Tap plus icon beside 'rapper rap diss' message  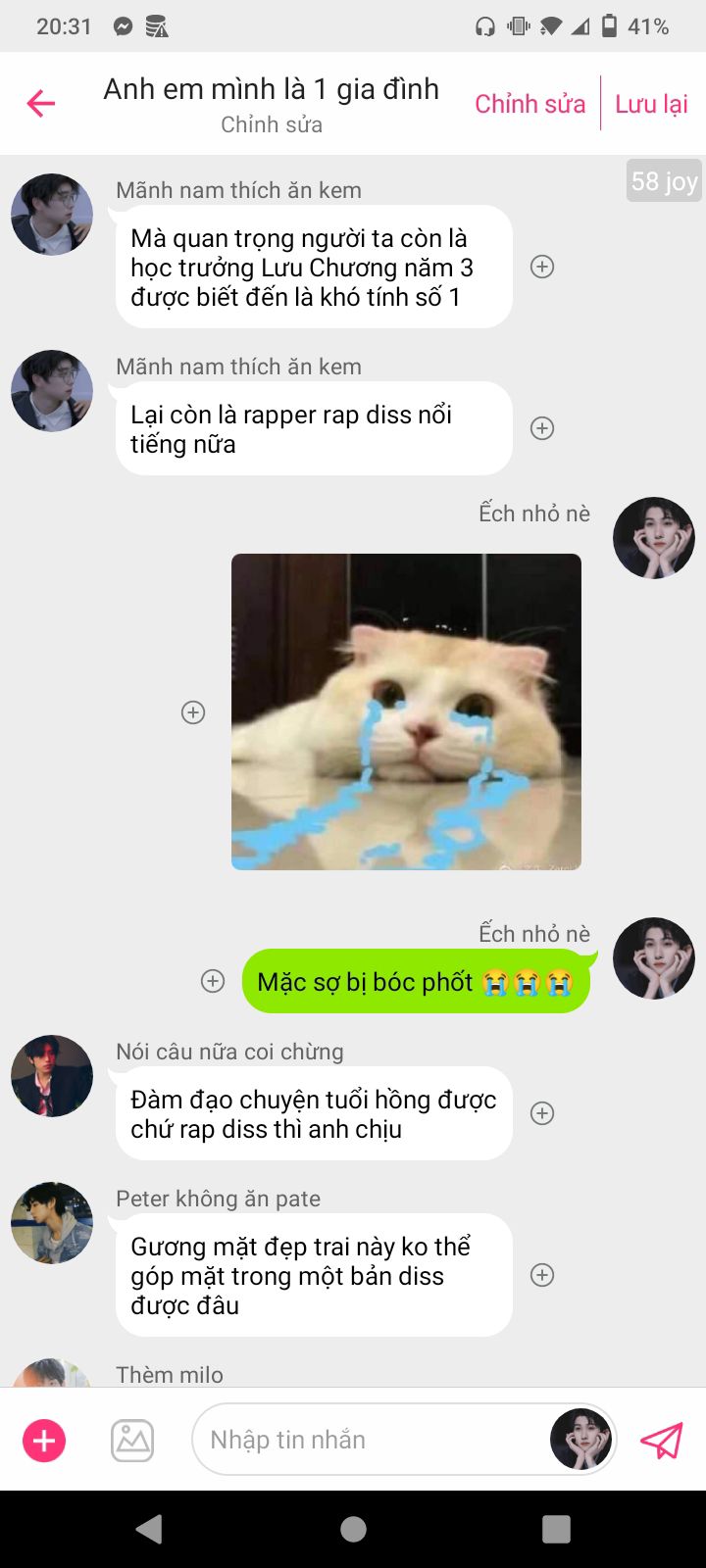click(x=542, y=428)
